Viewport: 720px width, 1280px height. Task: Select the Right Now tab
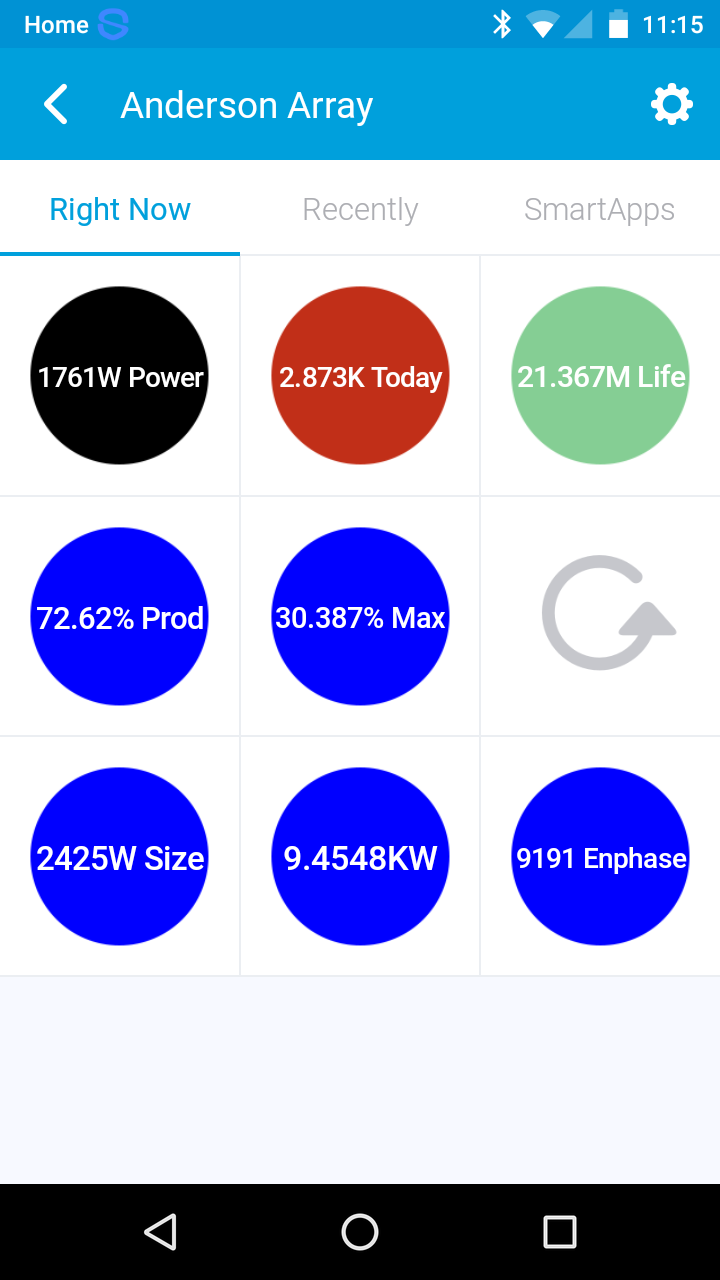120,210
